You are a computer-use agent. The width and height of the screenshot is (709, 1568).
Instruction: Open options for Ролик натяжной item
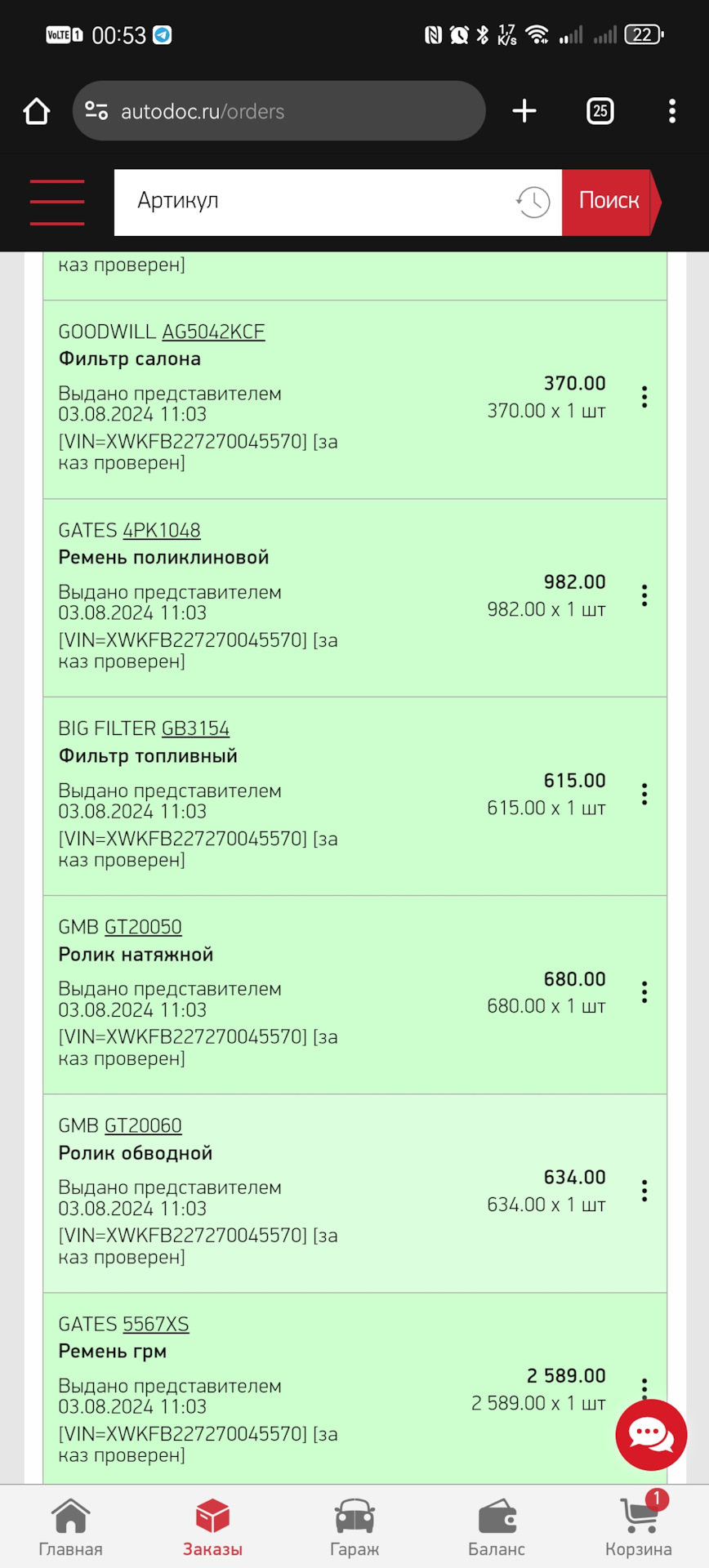coord(644,992)
